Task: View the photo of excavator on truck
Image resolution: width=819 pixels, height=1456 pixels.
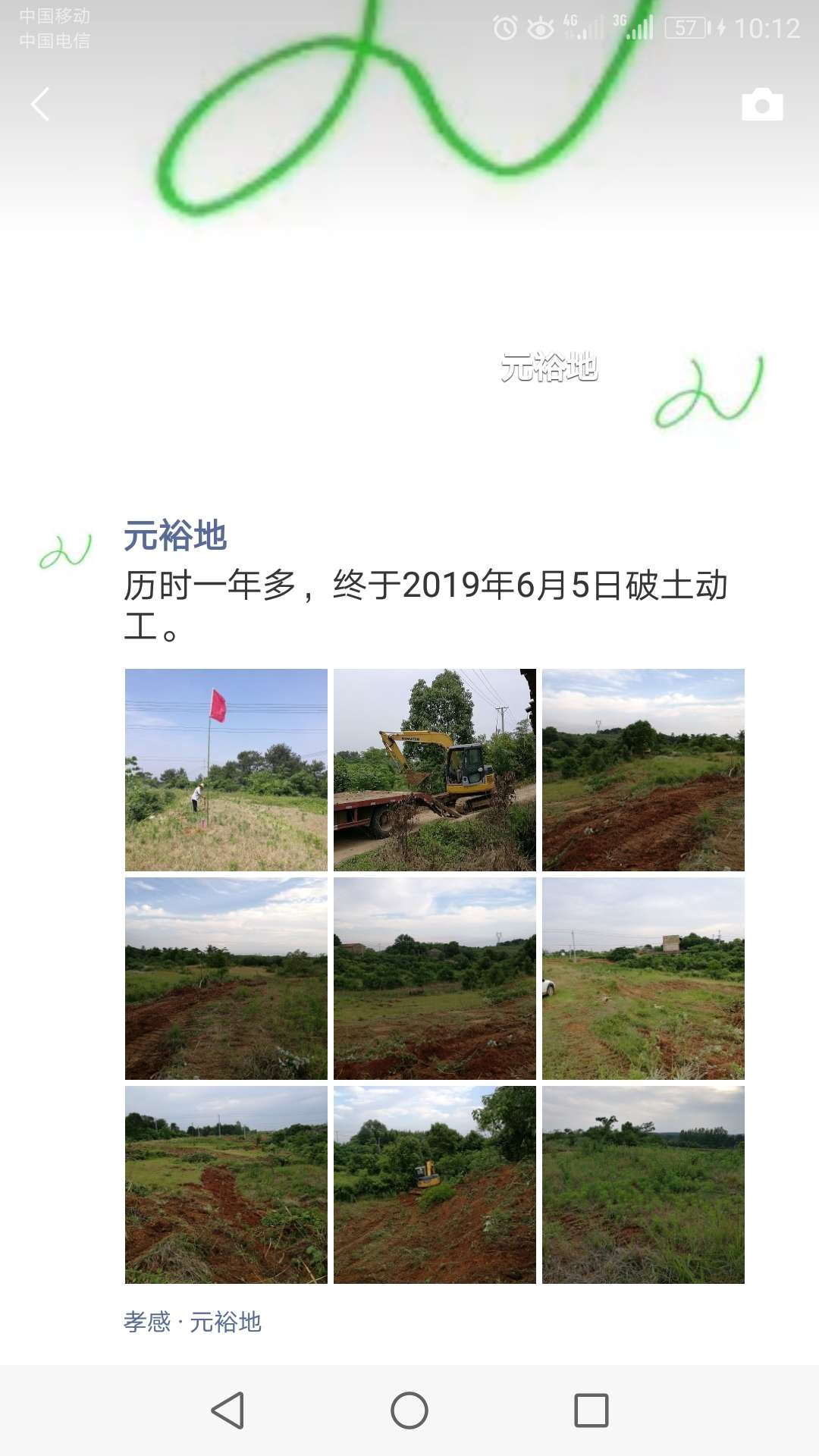Action: tap(435, 770)
